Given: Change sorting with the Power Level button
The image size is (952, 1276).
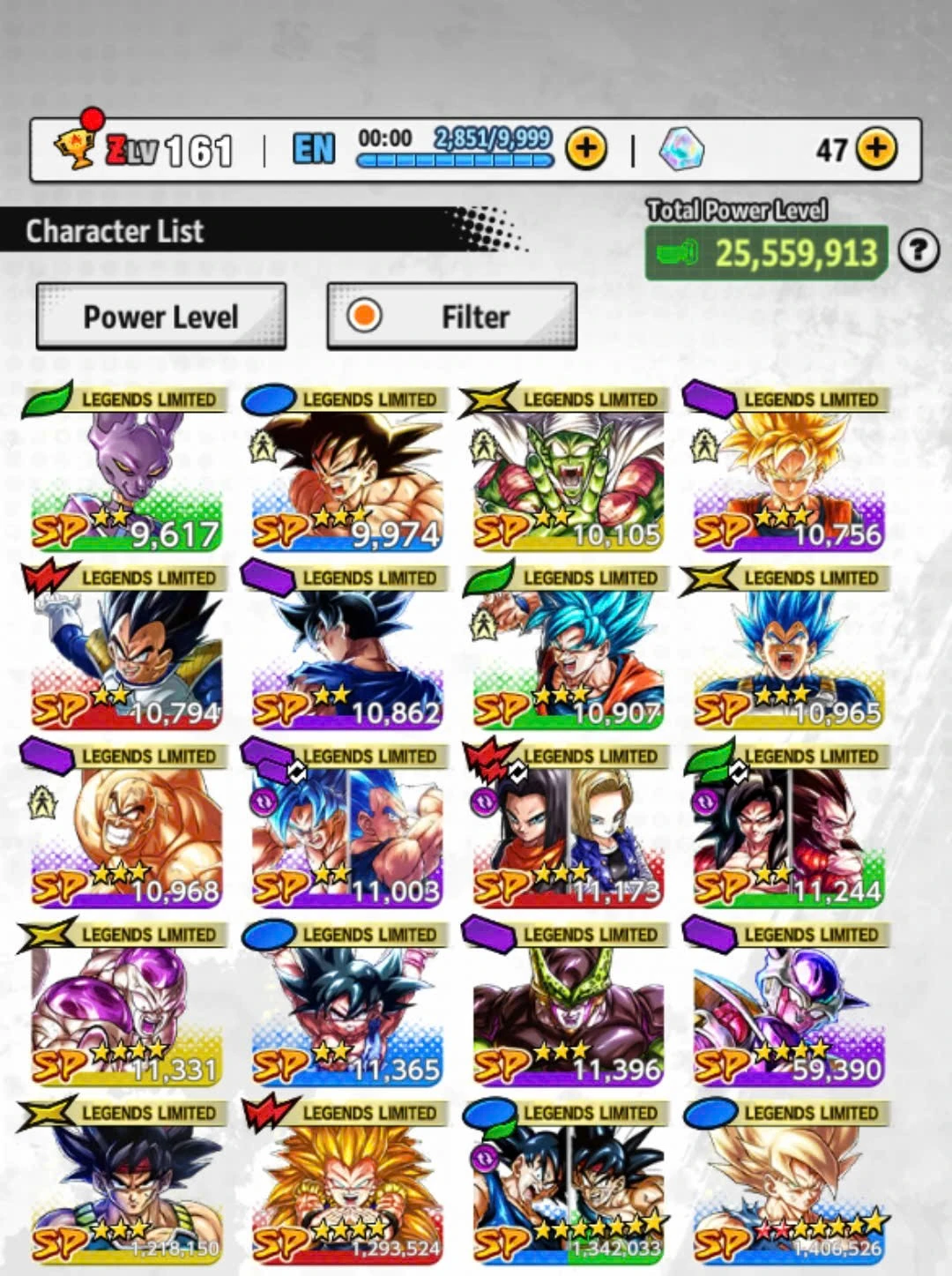Looking at the screenshot, I should pyautogui.click(x=161, y=317).
